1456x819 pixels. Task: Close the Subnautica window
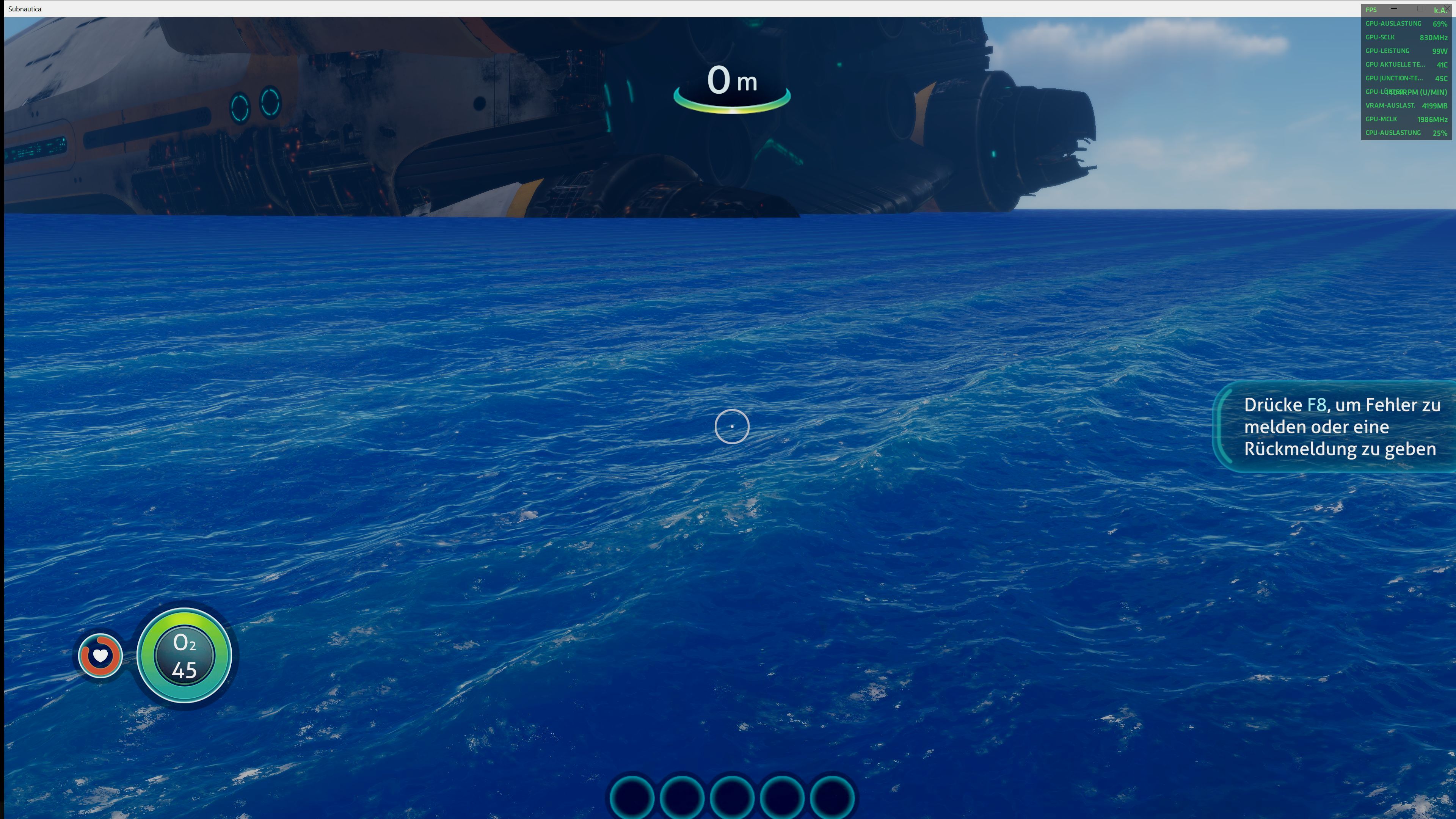click(x=1447, y=8)
